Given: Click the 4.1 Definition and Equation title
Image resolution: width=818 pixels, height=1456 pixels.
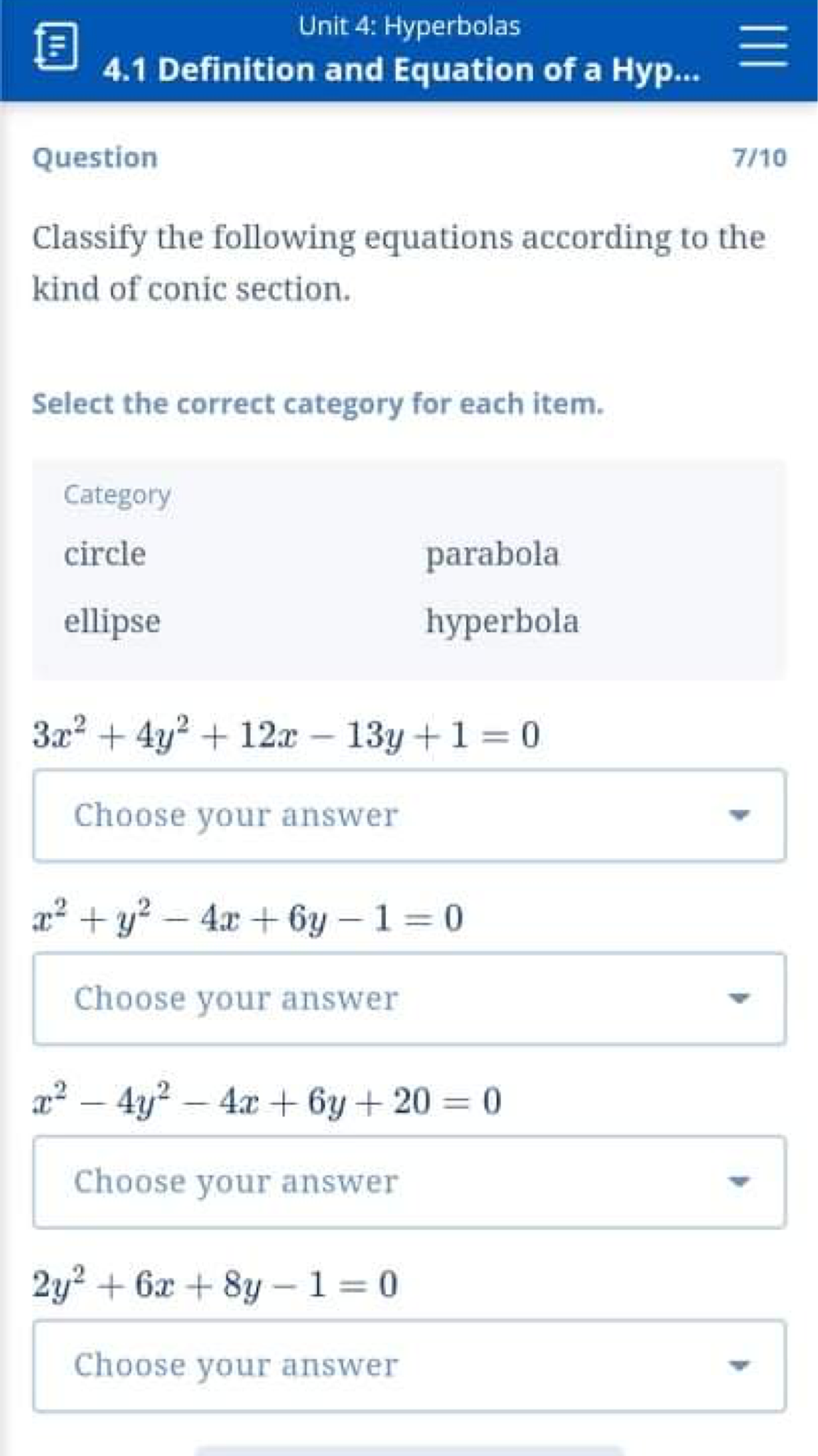Looking at the screenshot, I should pos(401,69).
